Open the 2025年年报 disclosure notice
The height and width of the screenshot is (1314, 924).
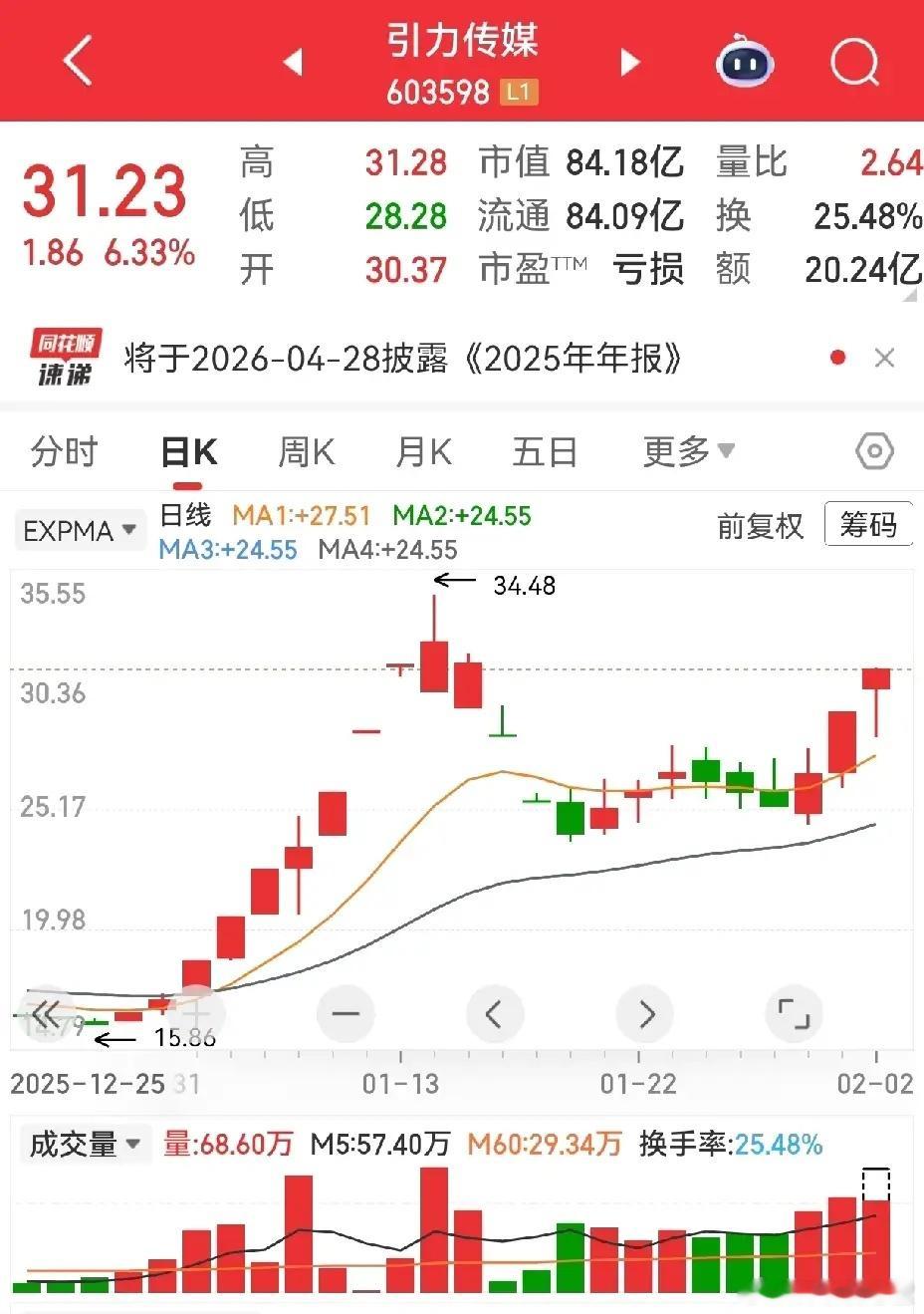[402, 358]
